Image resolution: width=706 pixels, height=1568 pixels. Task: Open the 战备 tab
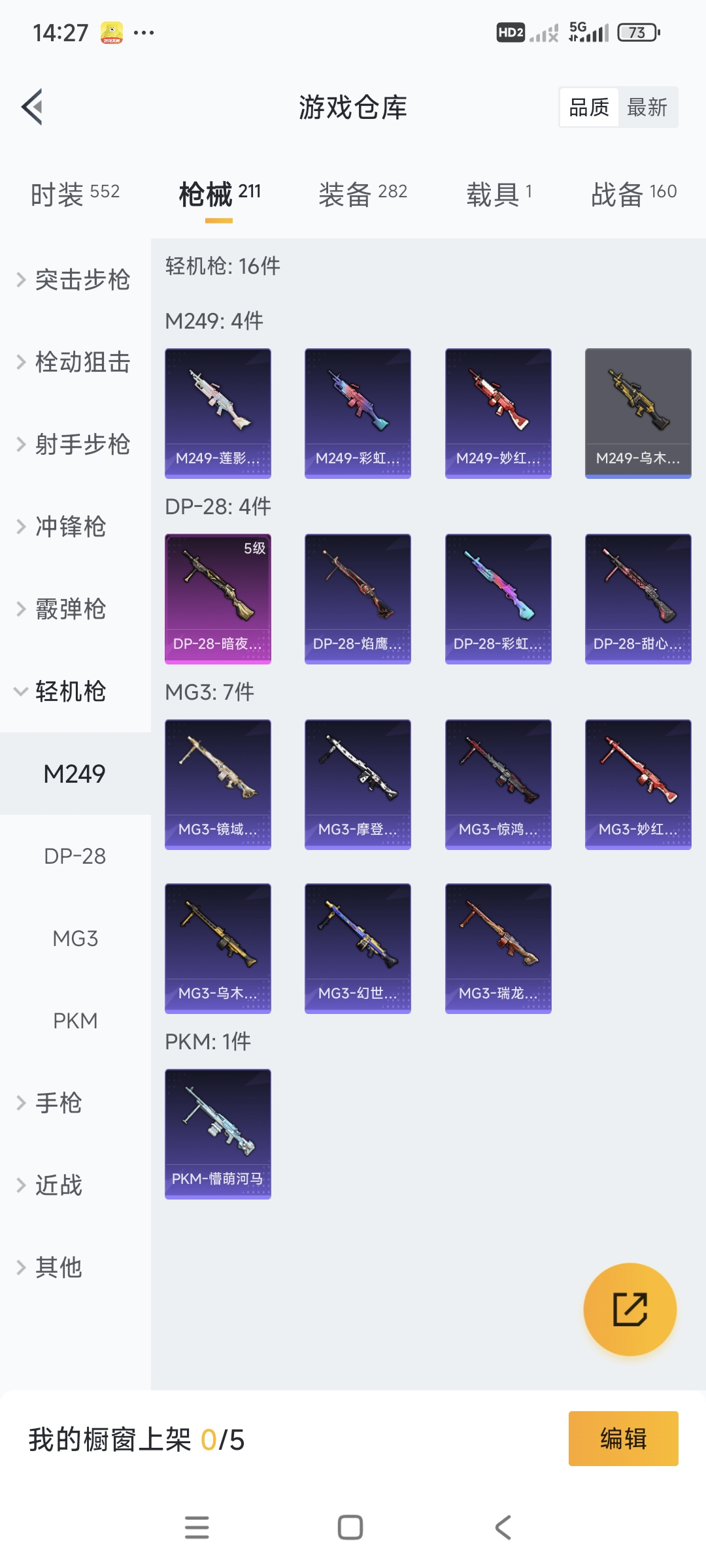tap(633, 194)
